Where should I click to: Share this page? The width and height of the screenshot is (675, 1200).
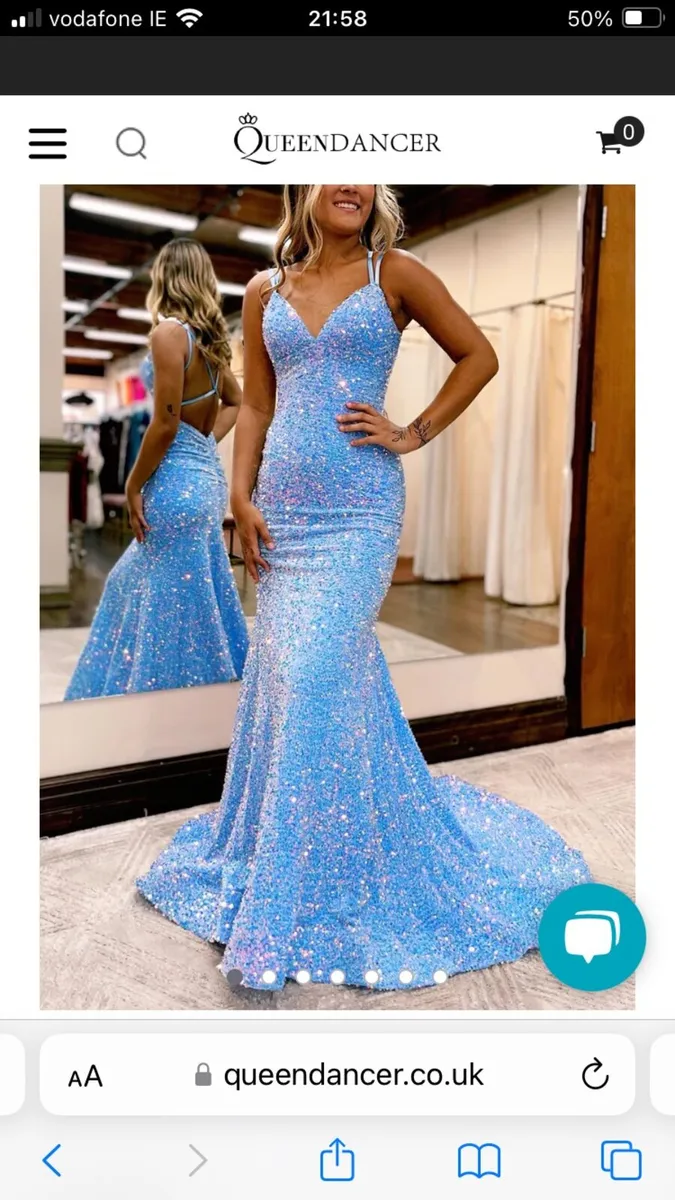click(x=337, y=1160)
